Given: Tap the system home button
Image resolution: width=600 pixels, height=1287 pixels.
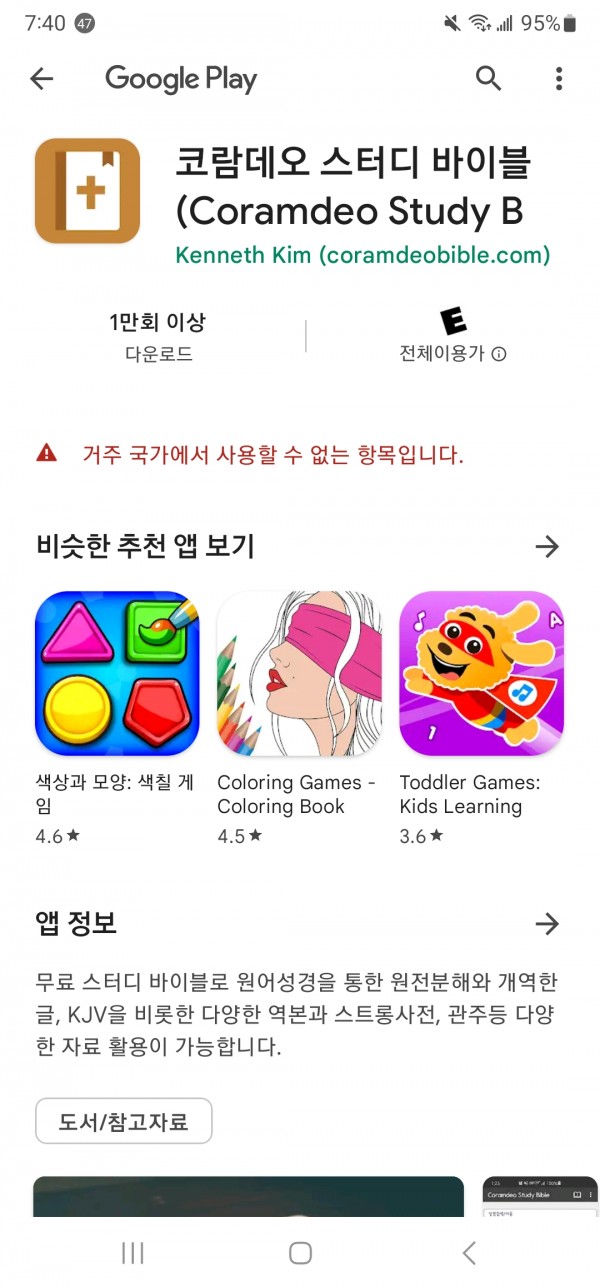Looking at the screenshot, I should point(300,1253).
